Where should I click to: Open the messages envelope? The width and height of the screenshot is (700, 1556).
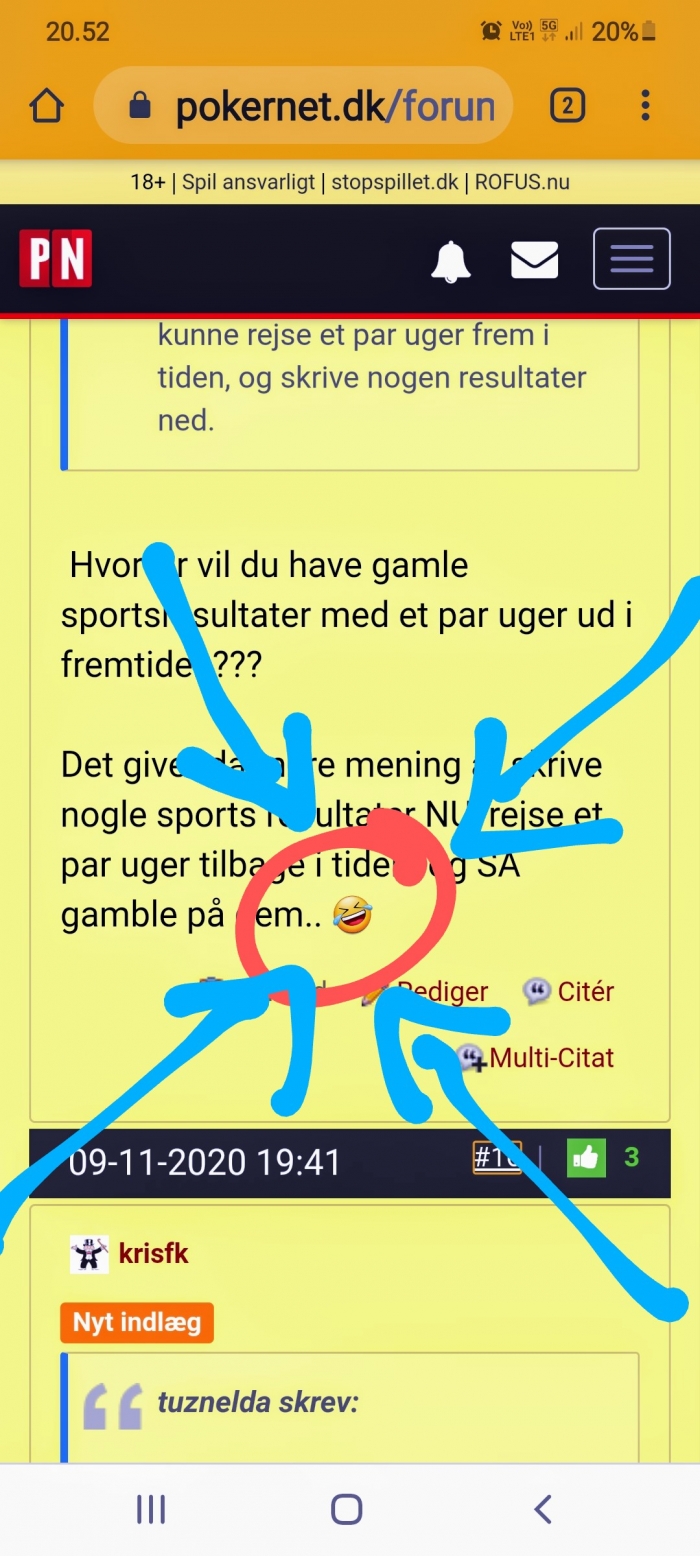click(x=535, y=260)
